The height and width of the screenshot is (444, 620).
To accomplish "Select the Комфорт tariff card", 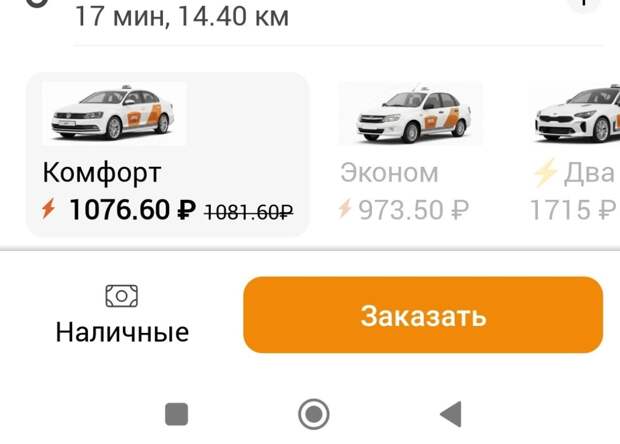I will coord(167,154).
